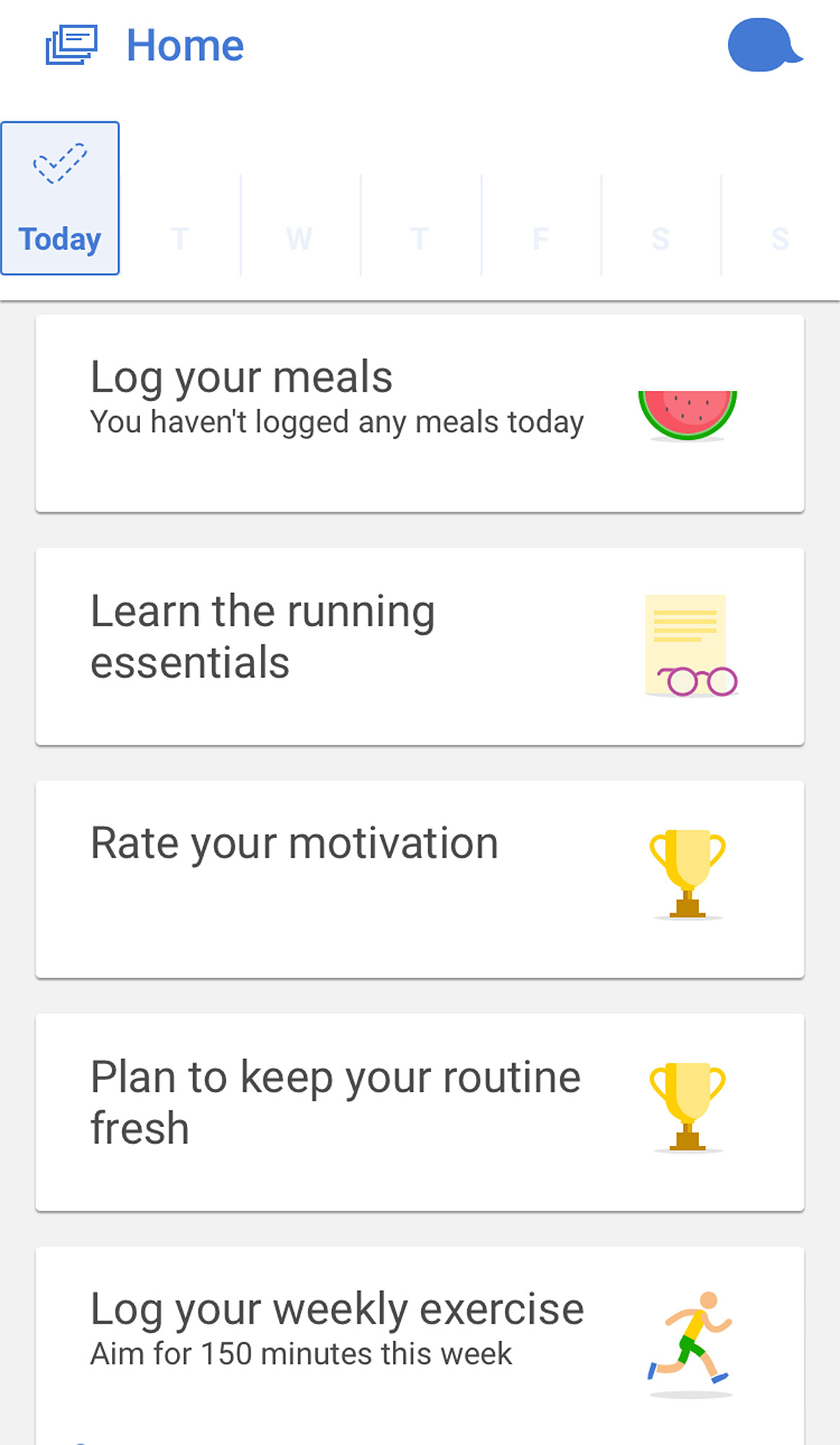This screenshot has width=840, height=1445.
Task: Switch to the W day tab
Action: [x=300, y=225]
